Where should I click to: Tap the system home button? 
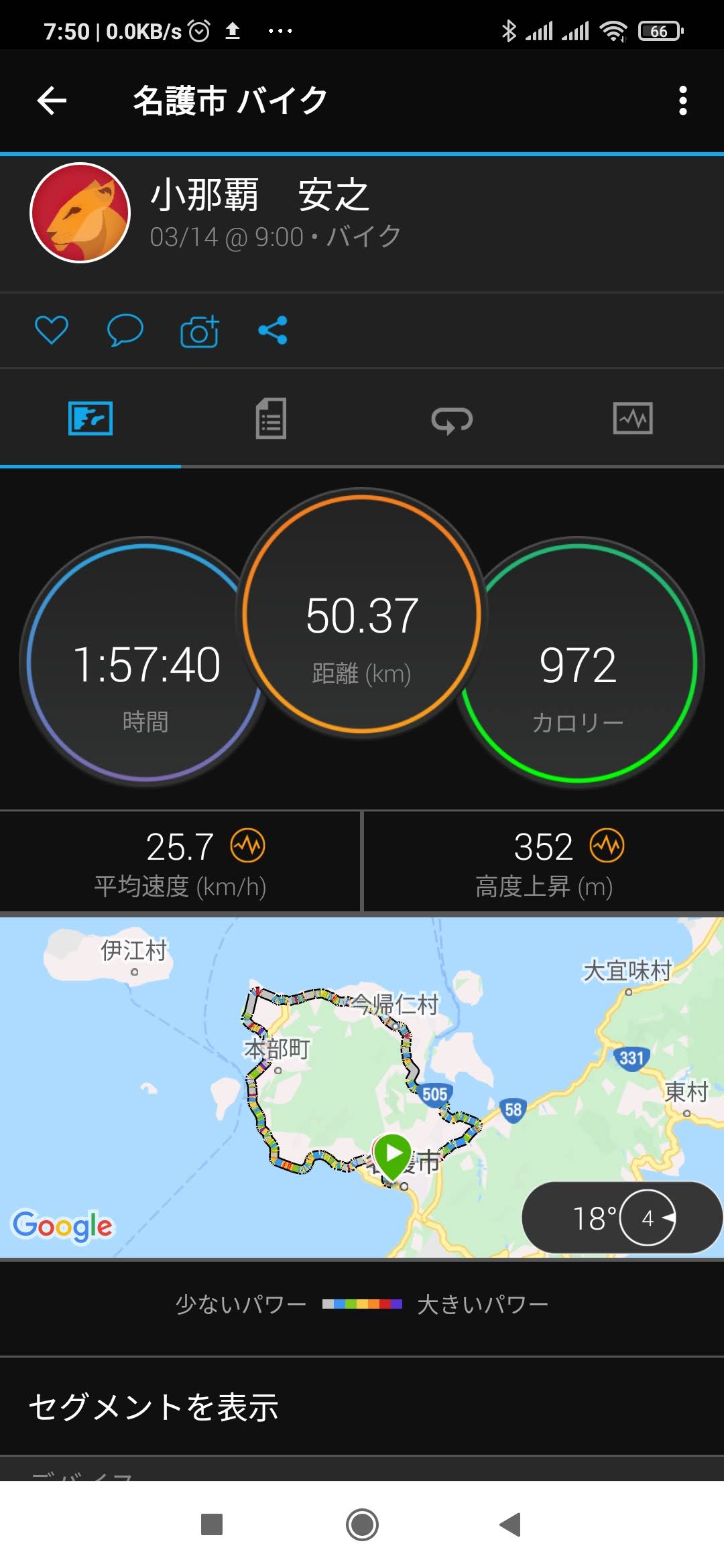click(x=362, y=1524)
